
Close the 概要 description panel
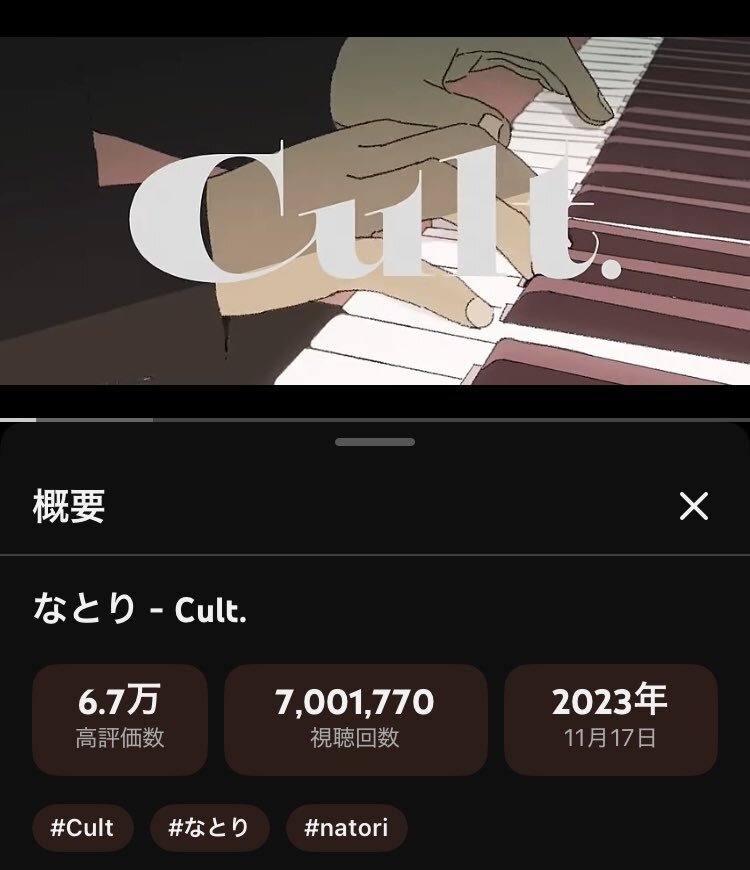(x=693, y=506)
